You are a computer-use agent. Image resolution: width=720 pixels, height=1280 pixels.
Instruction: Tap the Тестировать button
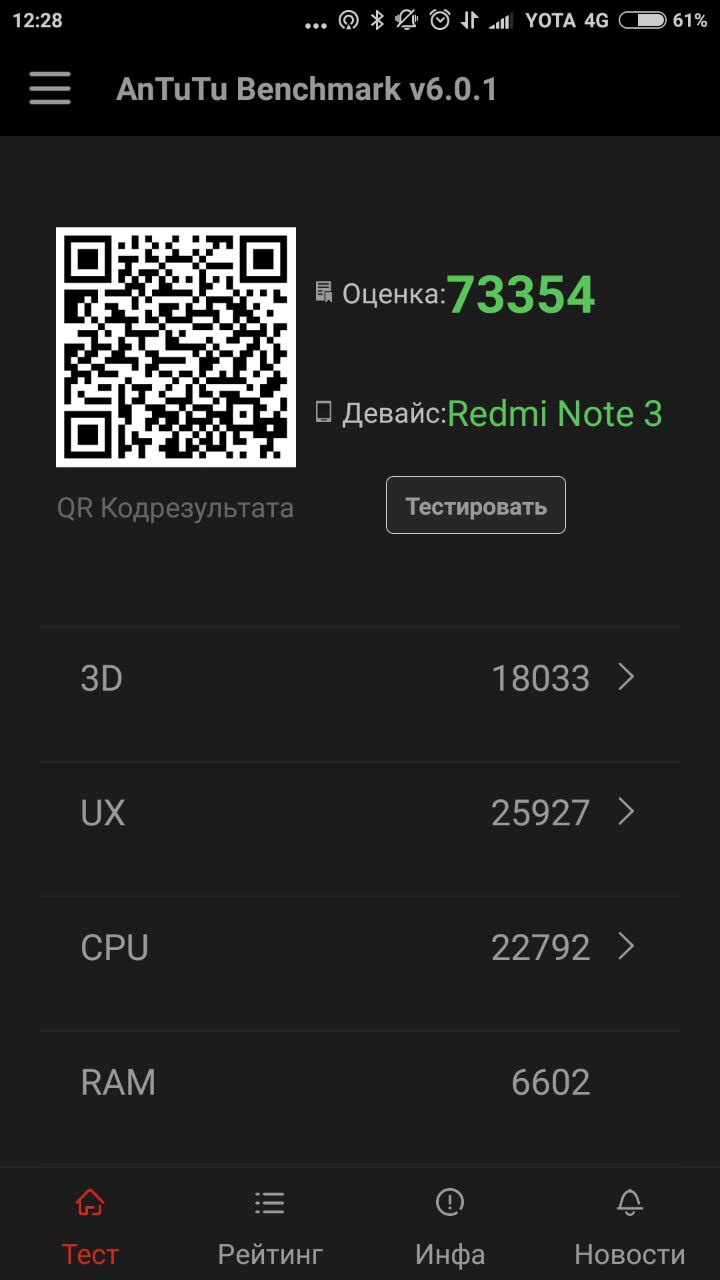tap(476, 506)
